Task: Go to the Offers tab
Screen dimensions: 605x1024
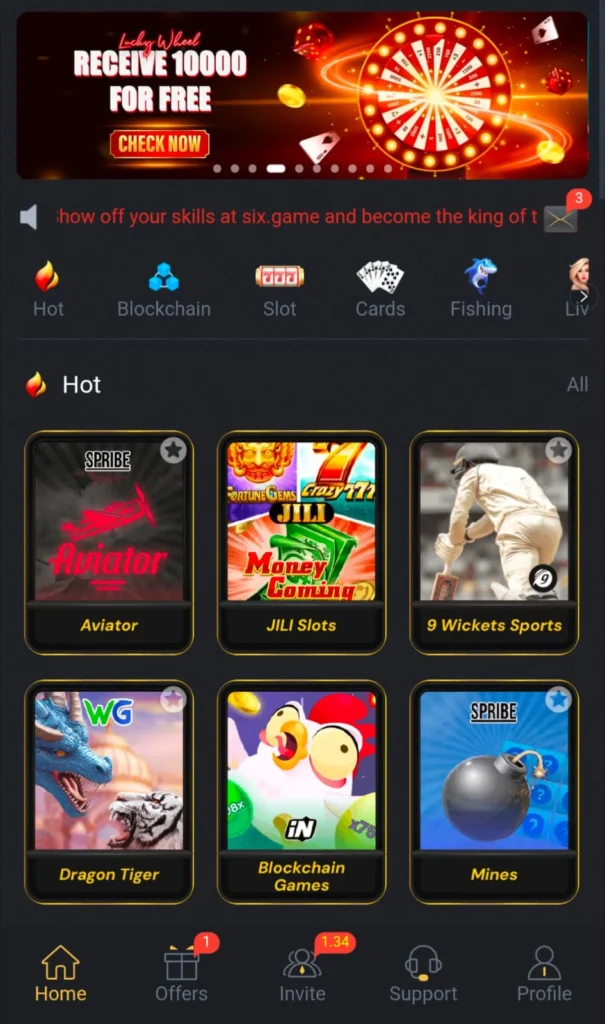Action: click(x=181, y=975)
